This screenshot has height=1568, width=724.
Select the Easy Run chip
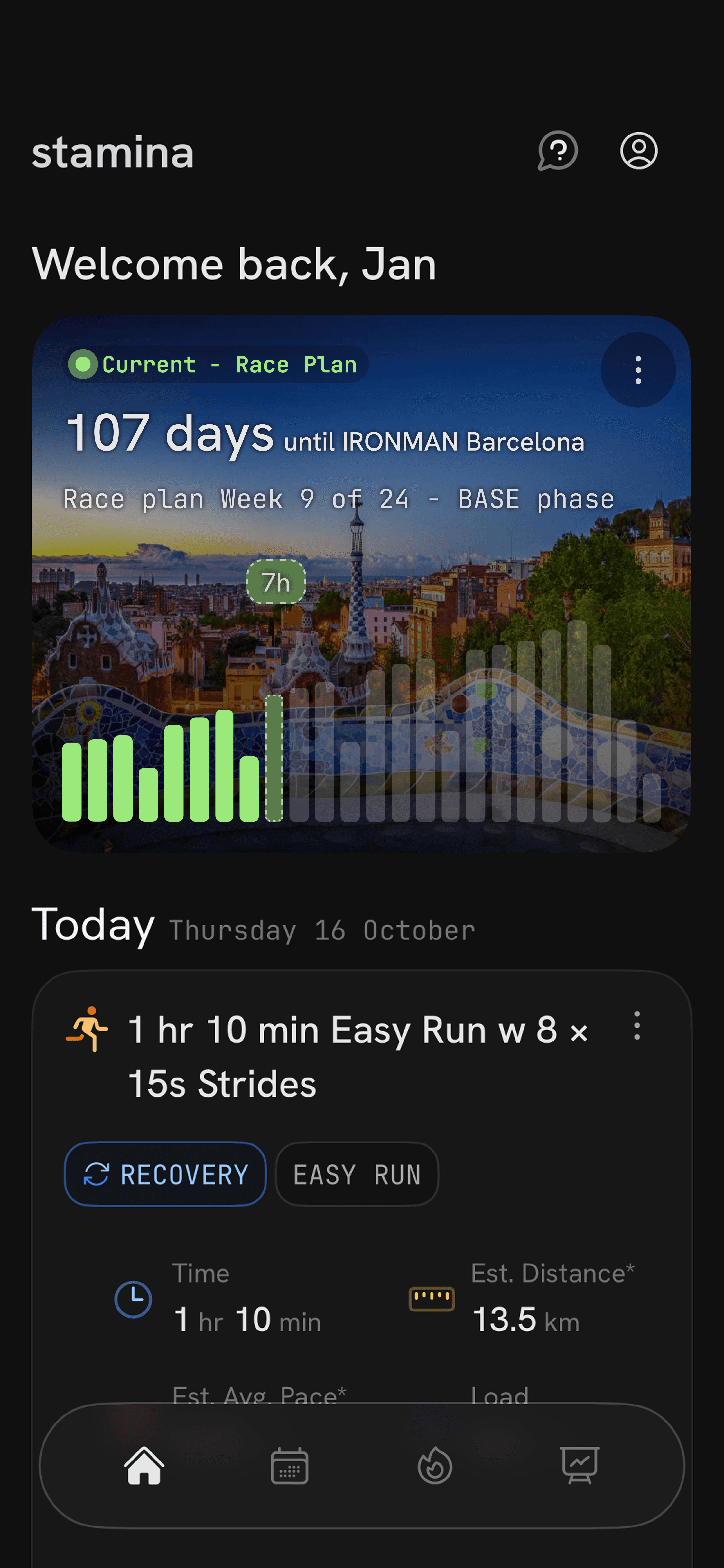coord(357,1174)
